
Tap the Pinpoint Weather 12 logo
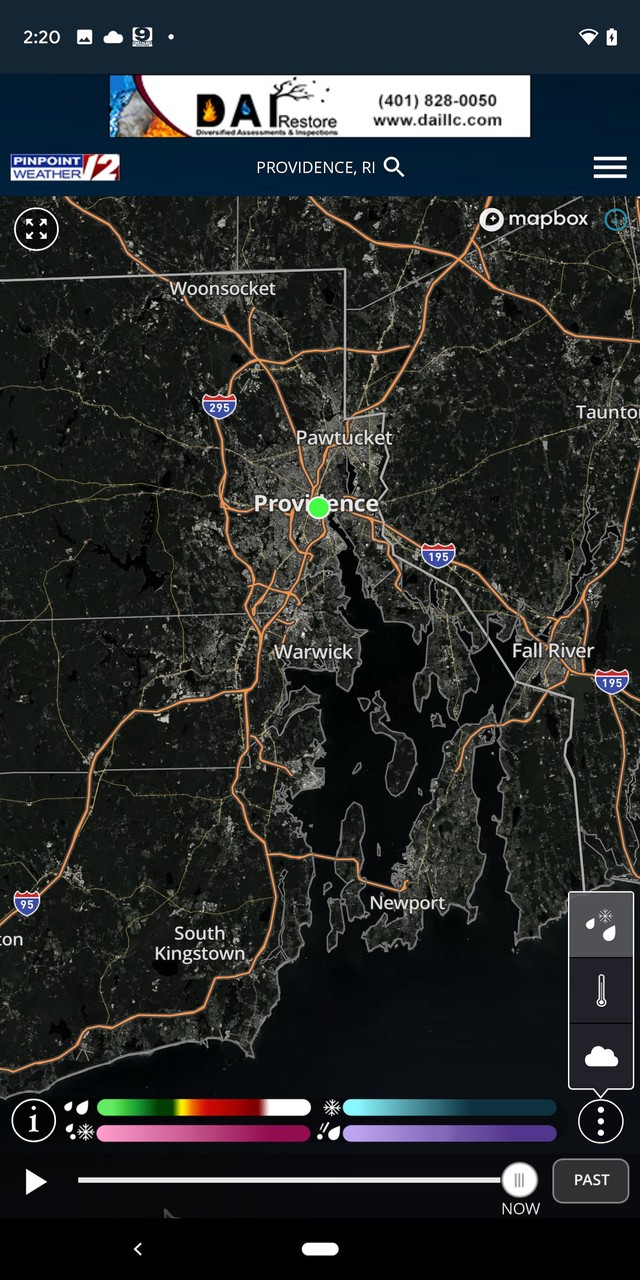65,167
